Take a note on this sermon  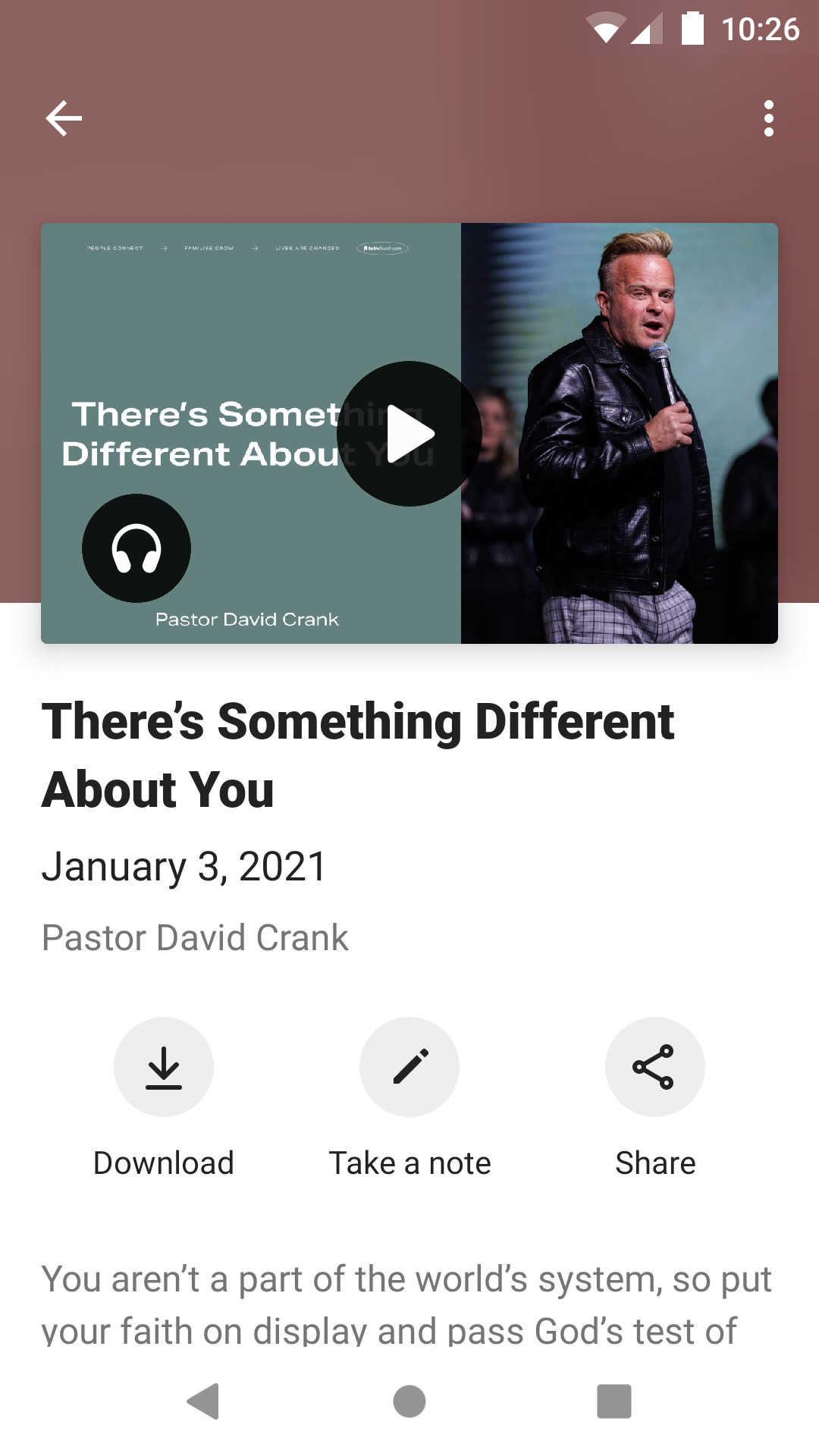click(409, 1067)
